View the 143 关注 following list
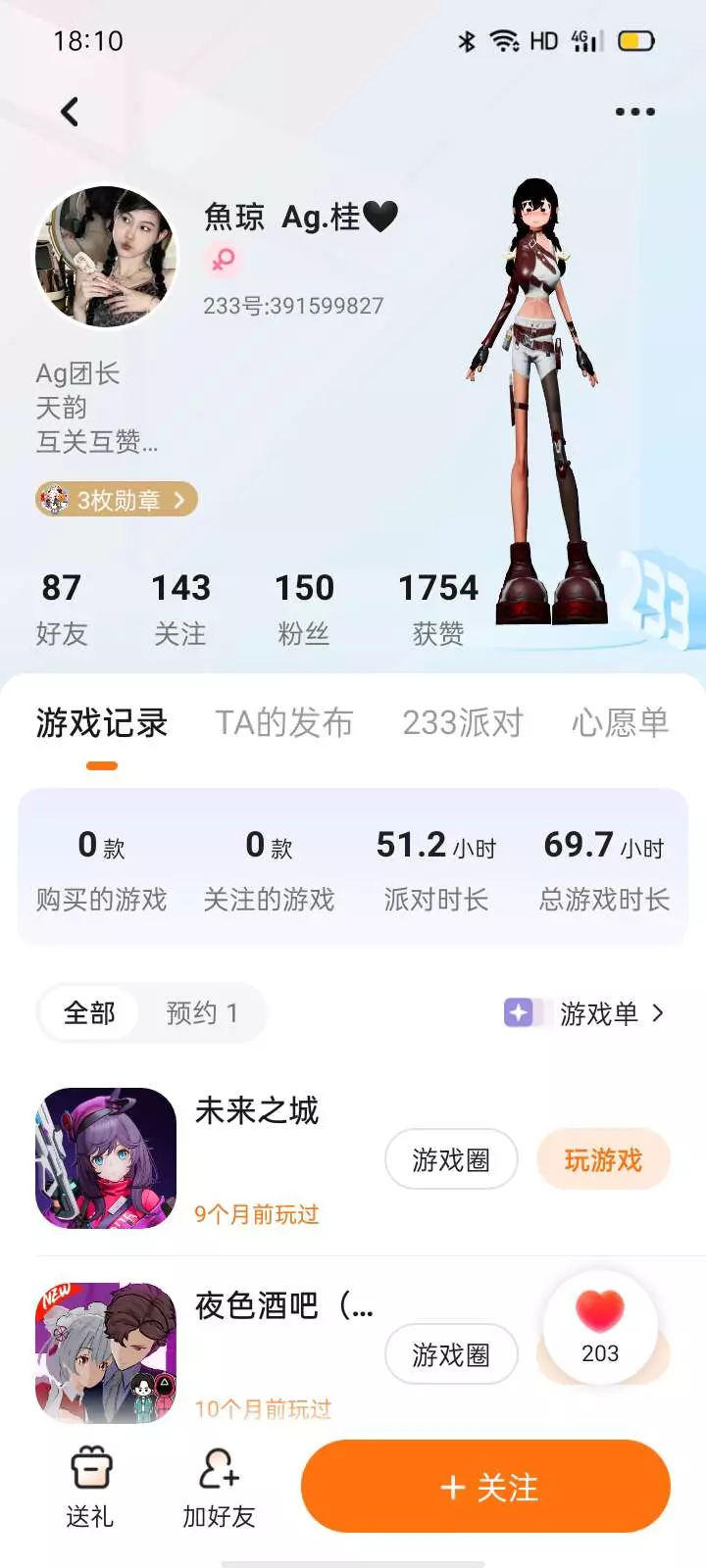 coord(180,609)
